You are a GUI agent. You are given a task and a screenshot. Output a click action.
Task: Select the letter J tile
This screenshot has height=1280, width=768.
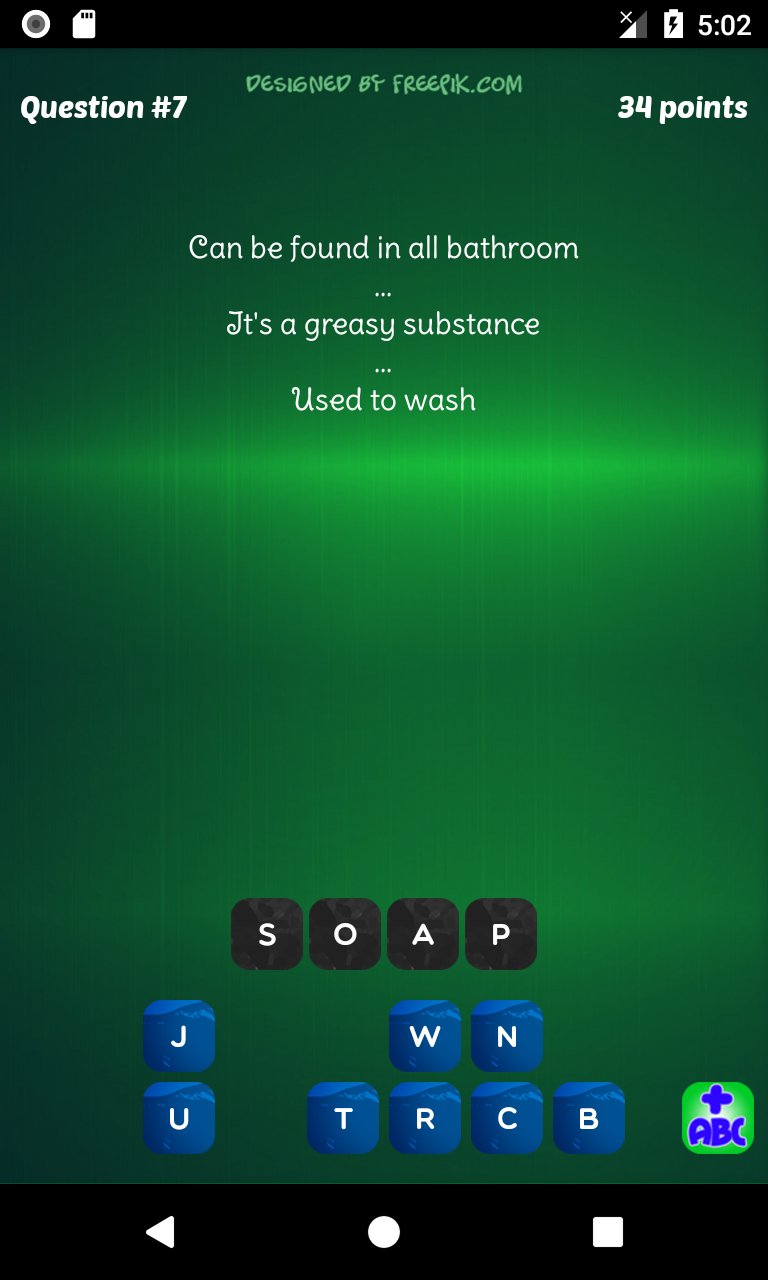point(179,1036)
